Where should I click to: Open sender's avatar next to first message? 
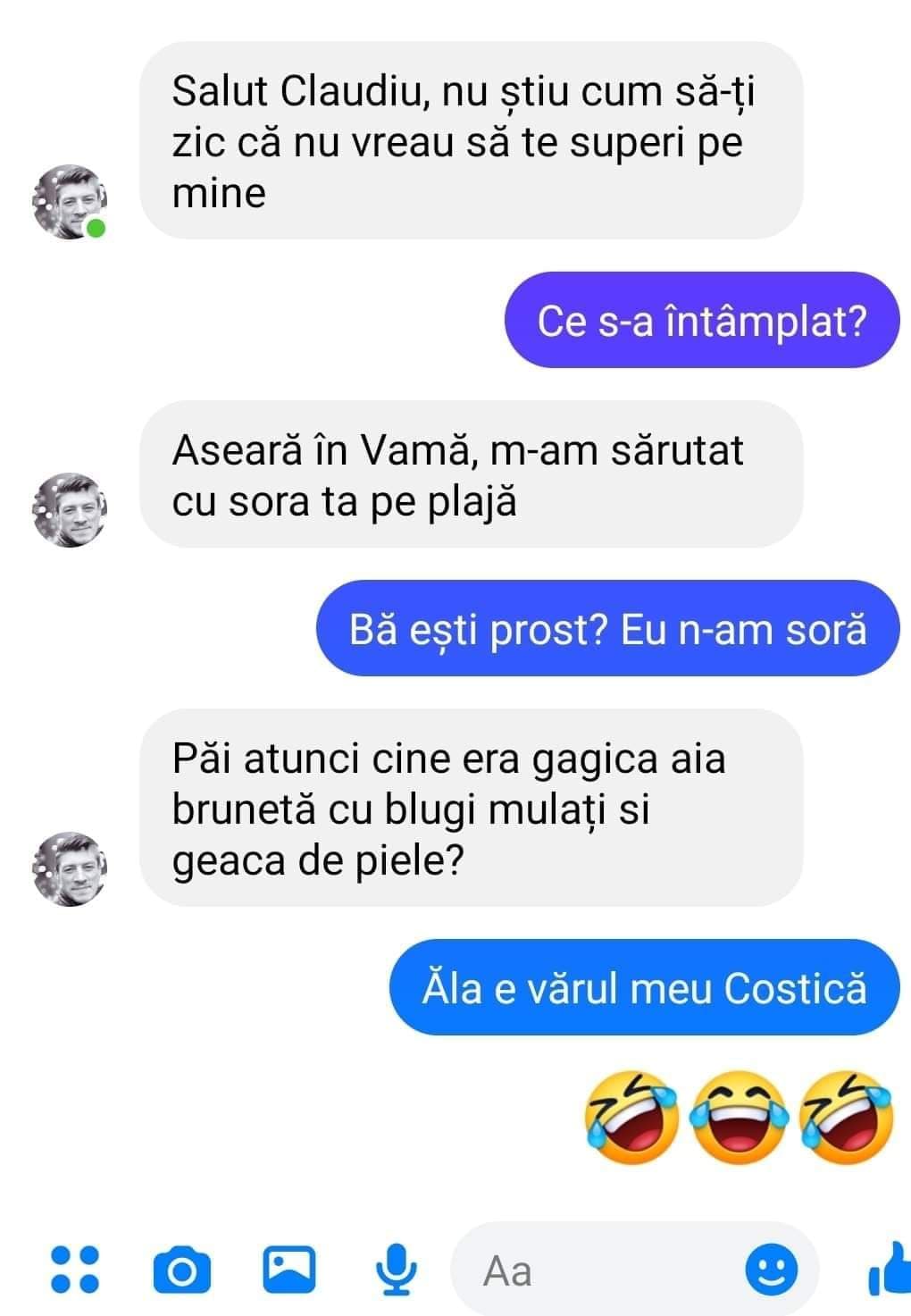coord(70,202)
